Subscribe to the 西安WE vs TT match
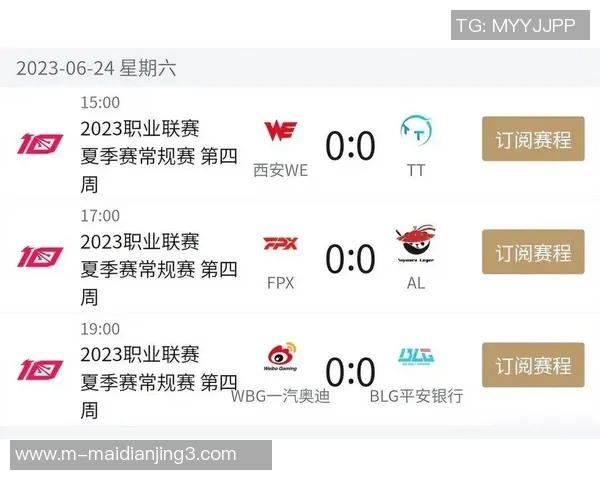The width and height of the screenshot is (600, 480). pyautogui.click(x=533, y=140)
